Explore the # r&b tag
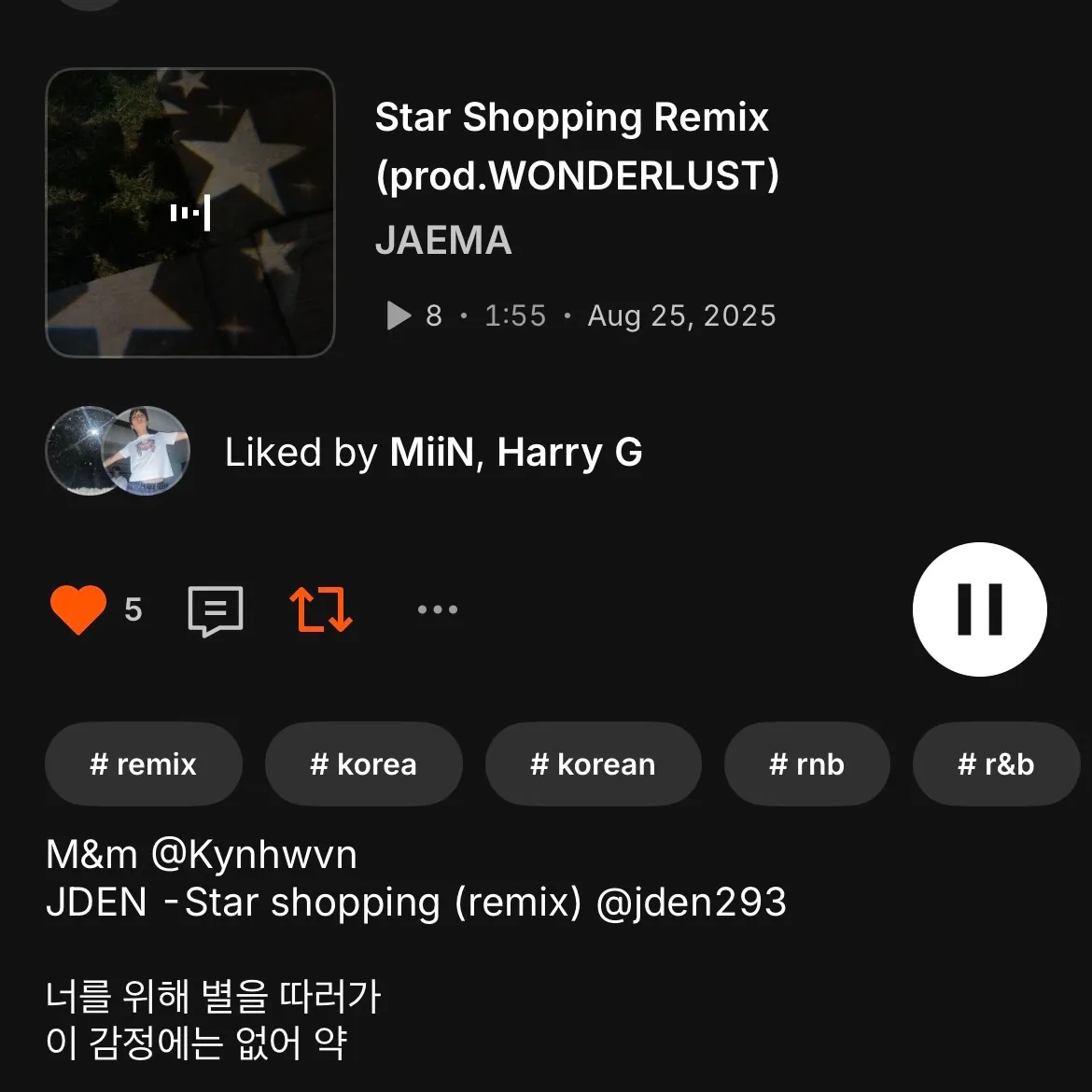 (x=996, y=764)
